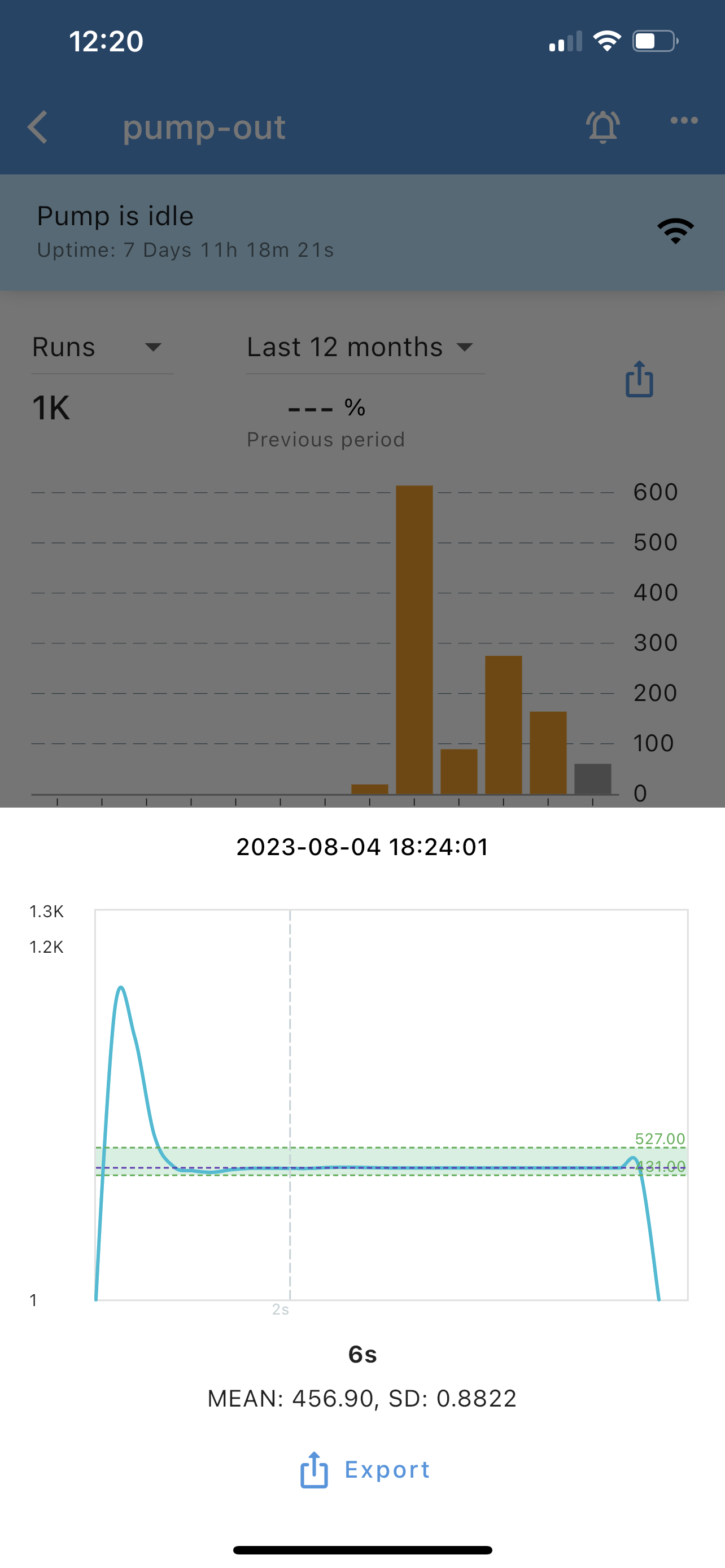This screenshot has width=725, height=1568.
Task: Open the alarm notifications bell
Action: point(602,127)
